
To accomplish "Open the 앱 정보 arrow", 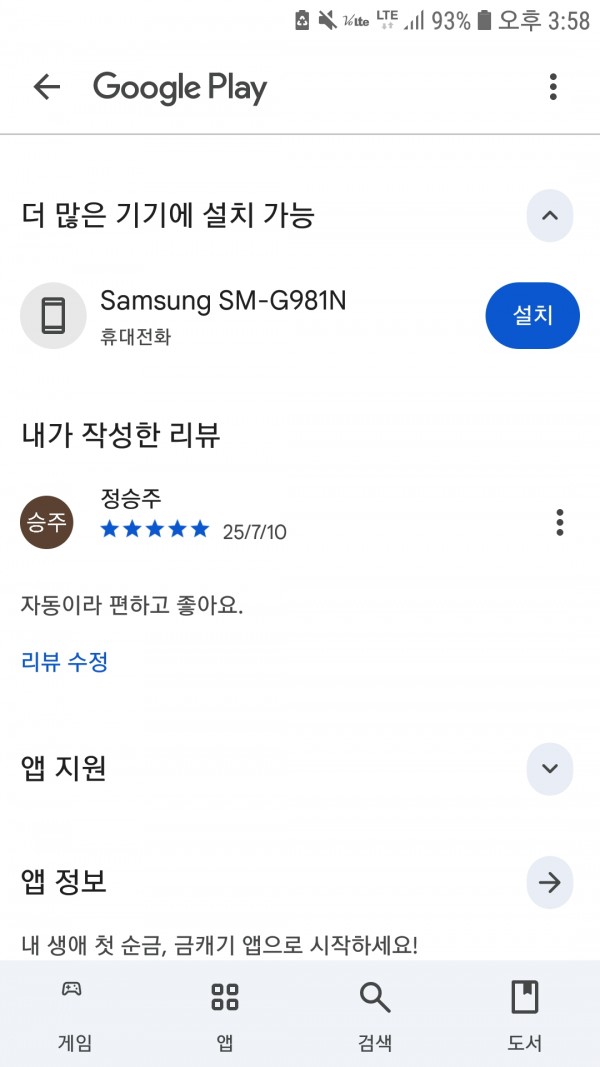I will [550, 883].
